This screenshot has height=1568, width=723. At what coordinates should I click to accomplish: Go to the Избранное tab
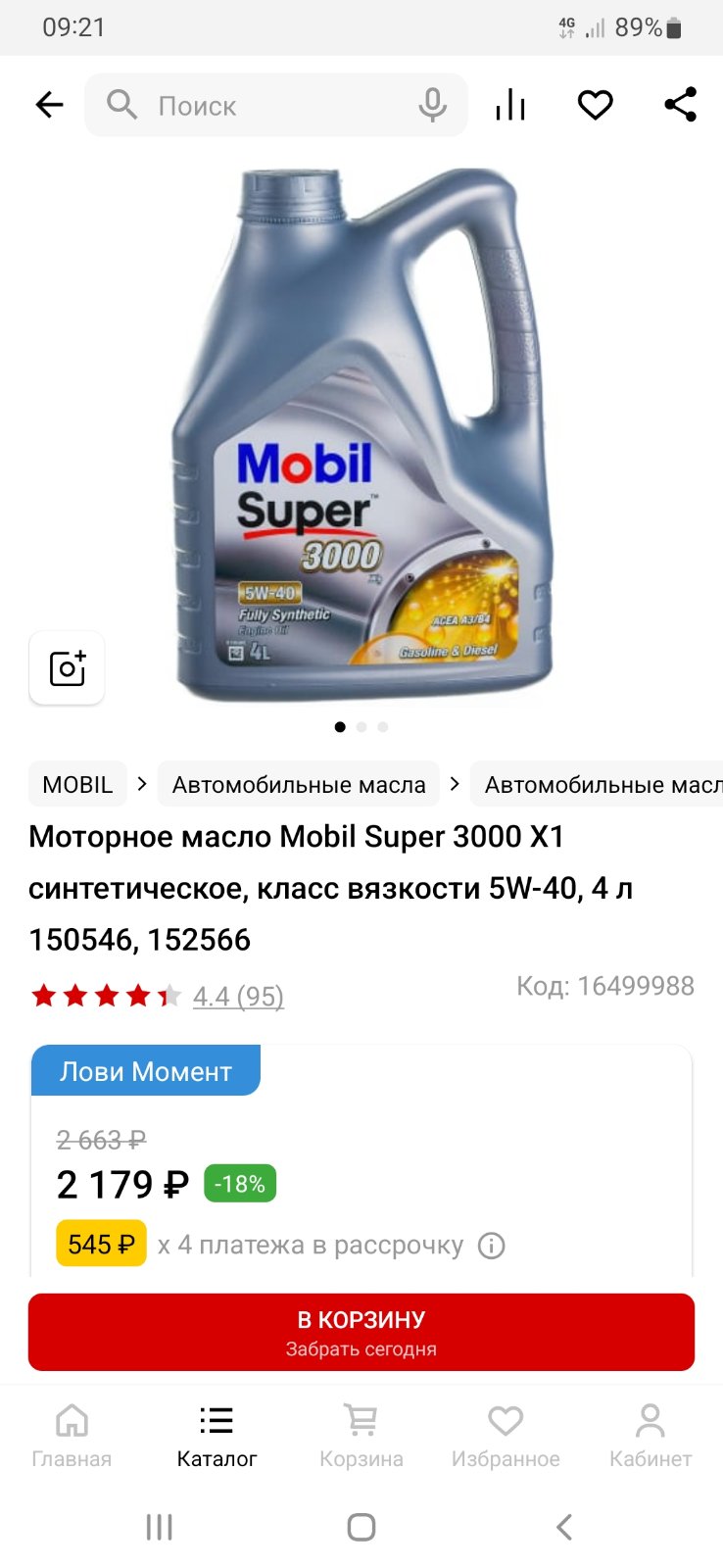tap(506, 1436)
